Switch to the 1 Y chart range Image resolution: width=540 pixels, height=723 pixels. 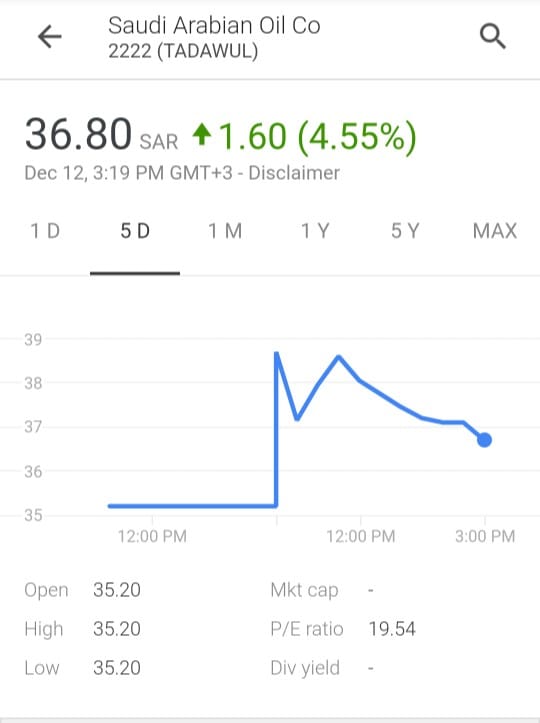(315, 231)
